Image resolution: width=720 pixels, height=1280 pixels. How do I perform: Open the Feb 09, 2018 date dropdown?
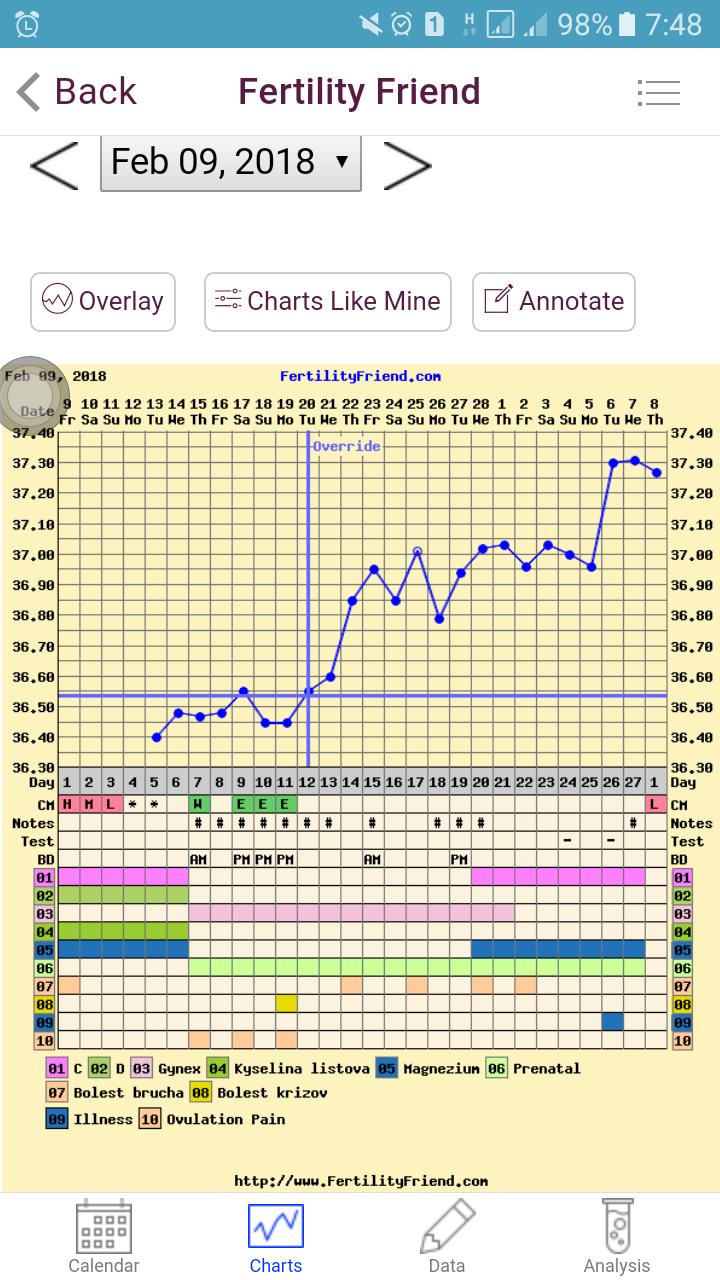(x=231, y=162)
